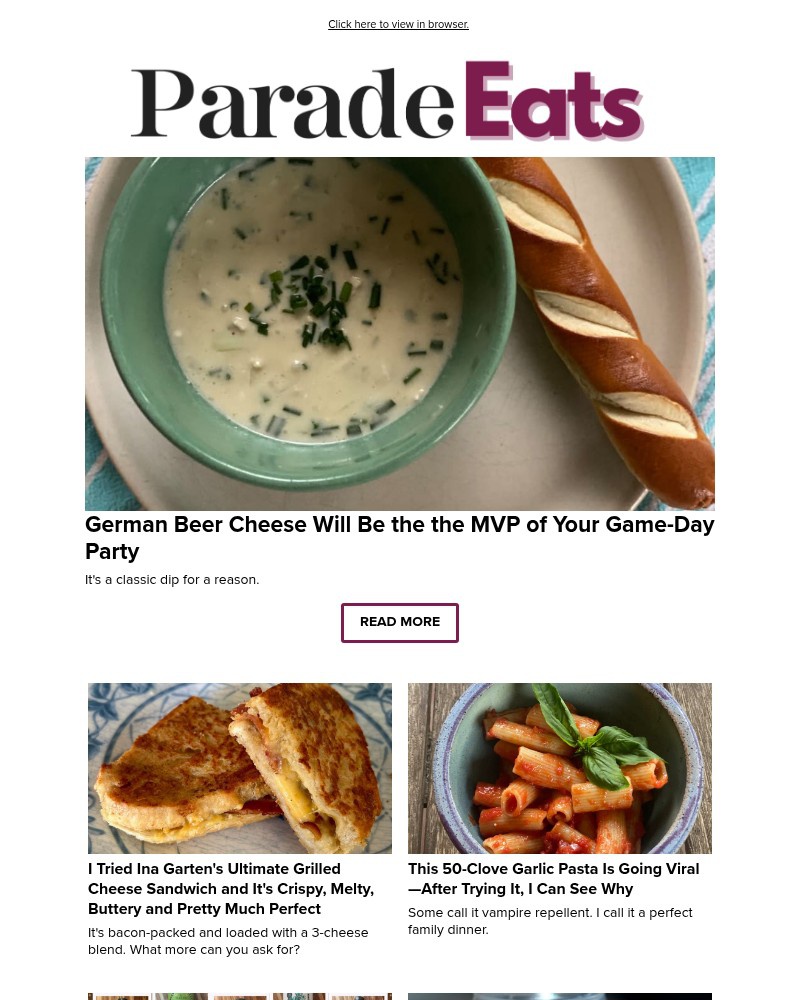Tap the READ MORE button
This screenshot has width=800, height=1000.
[x=399, y=622]
